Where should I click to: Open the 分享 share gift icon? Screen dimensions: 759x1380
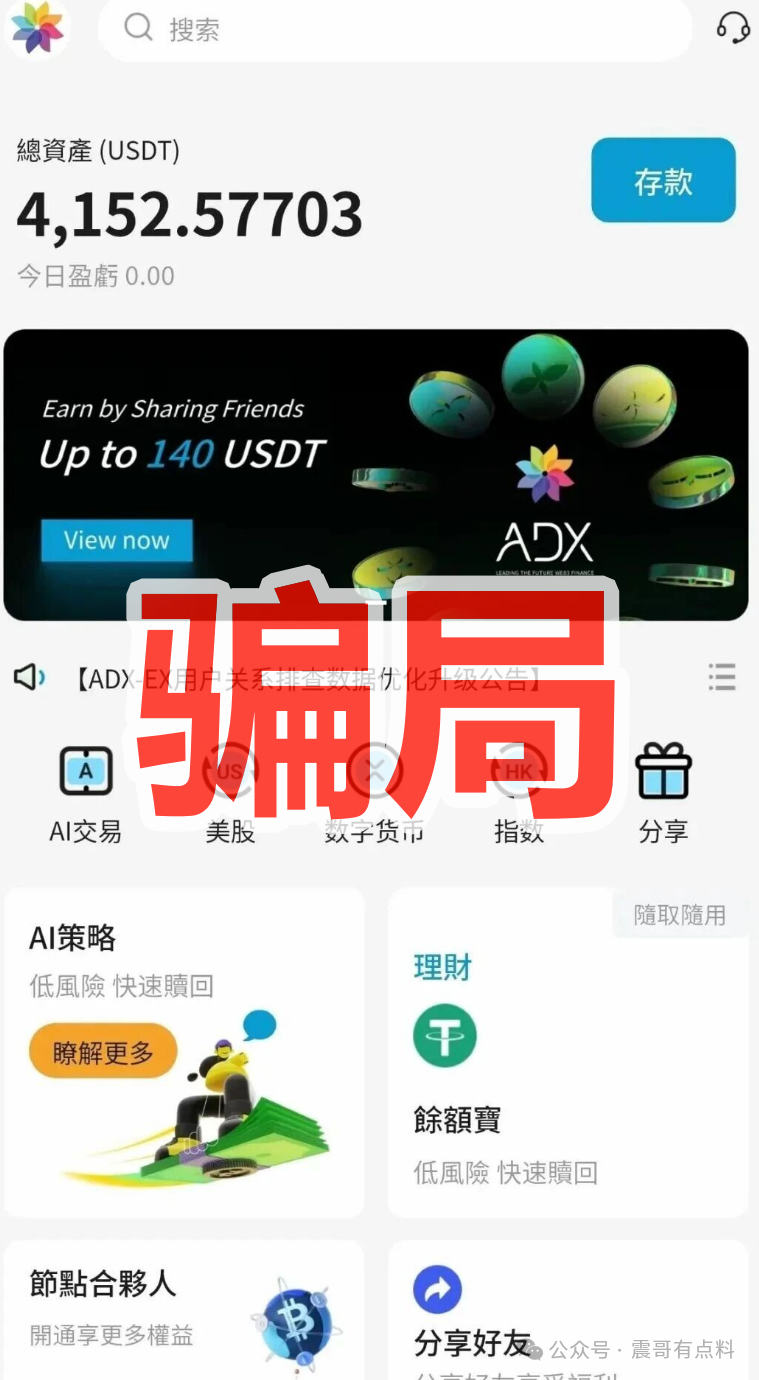pos(663,770)
